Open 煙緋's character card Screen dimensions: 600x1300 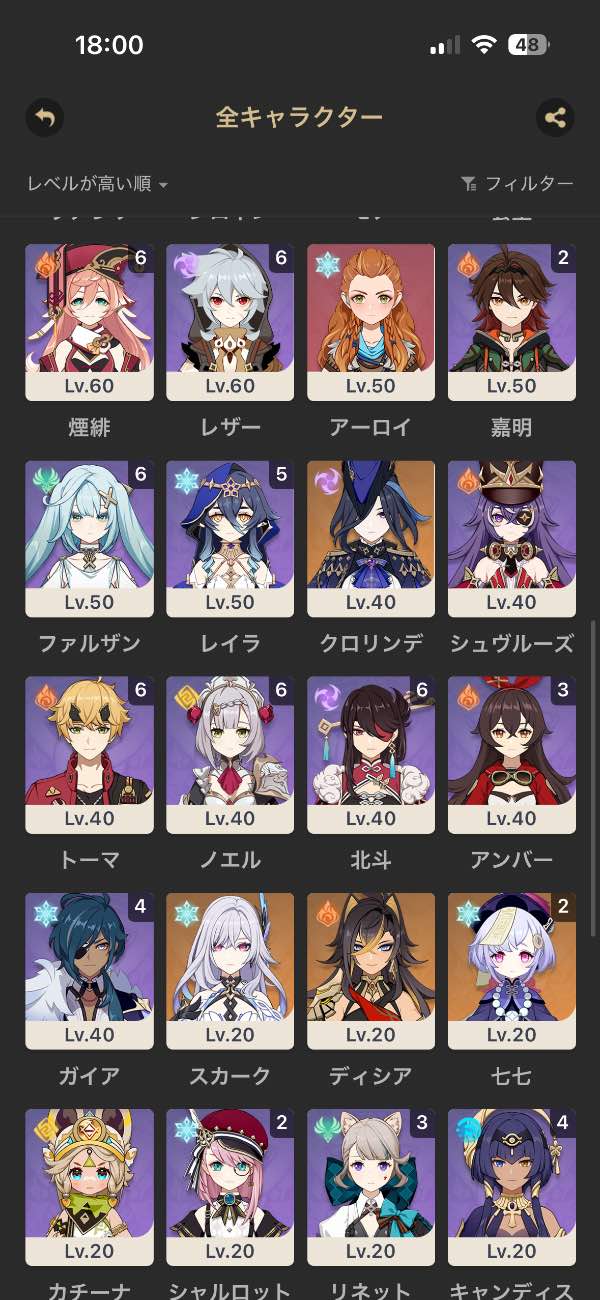[x=89, y=322]
